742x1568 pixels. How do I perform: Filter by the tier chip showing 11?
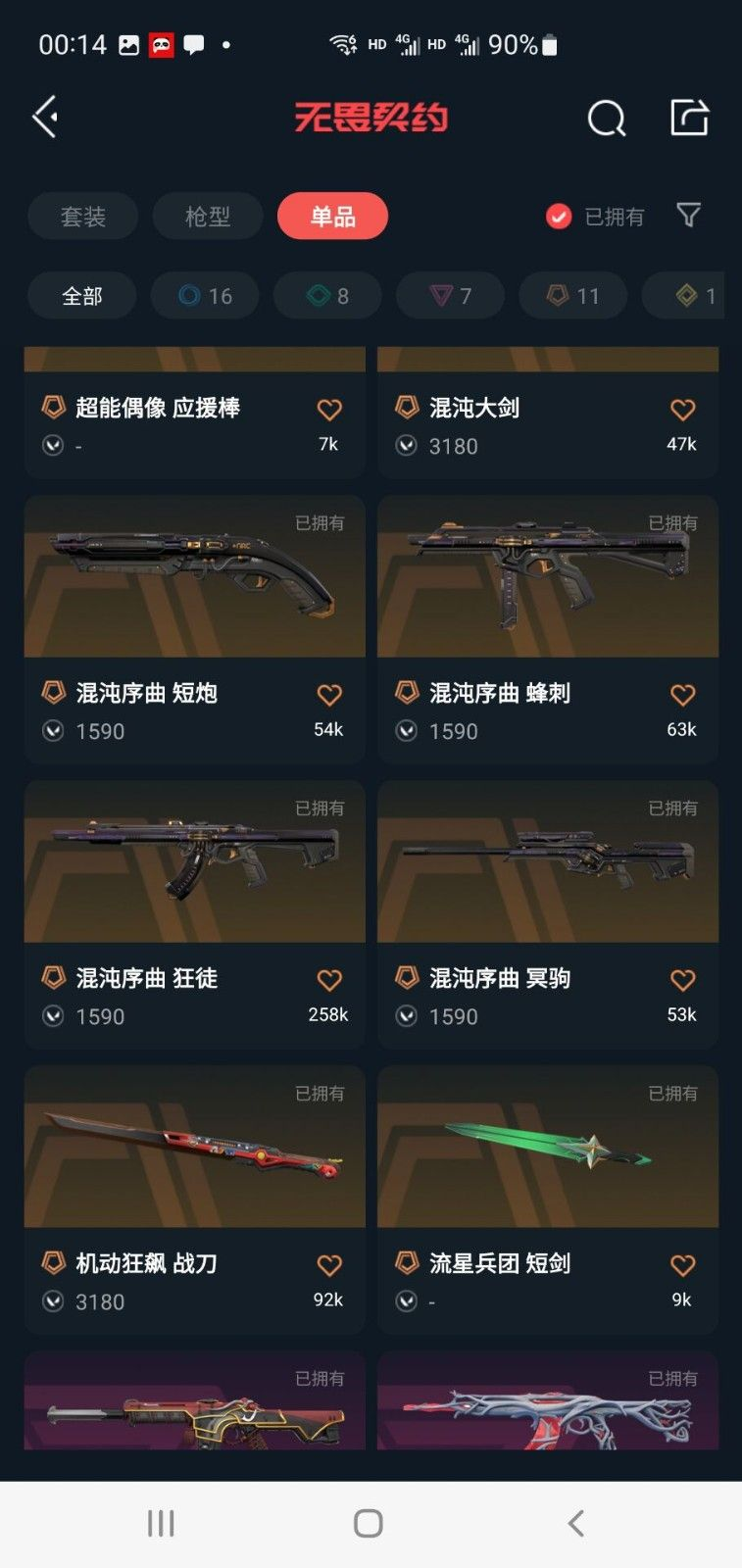click(572, 296)
